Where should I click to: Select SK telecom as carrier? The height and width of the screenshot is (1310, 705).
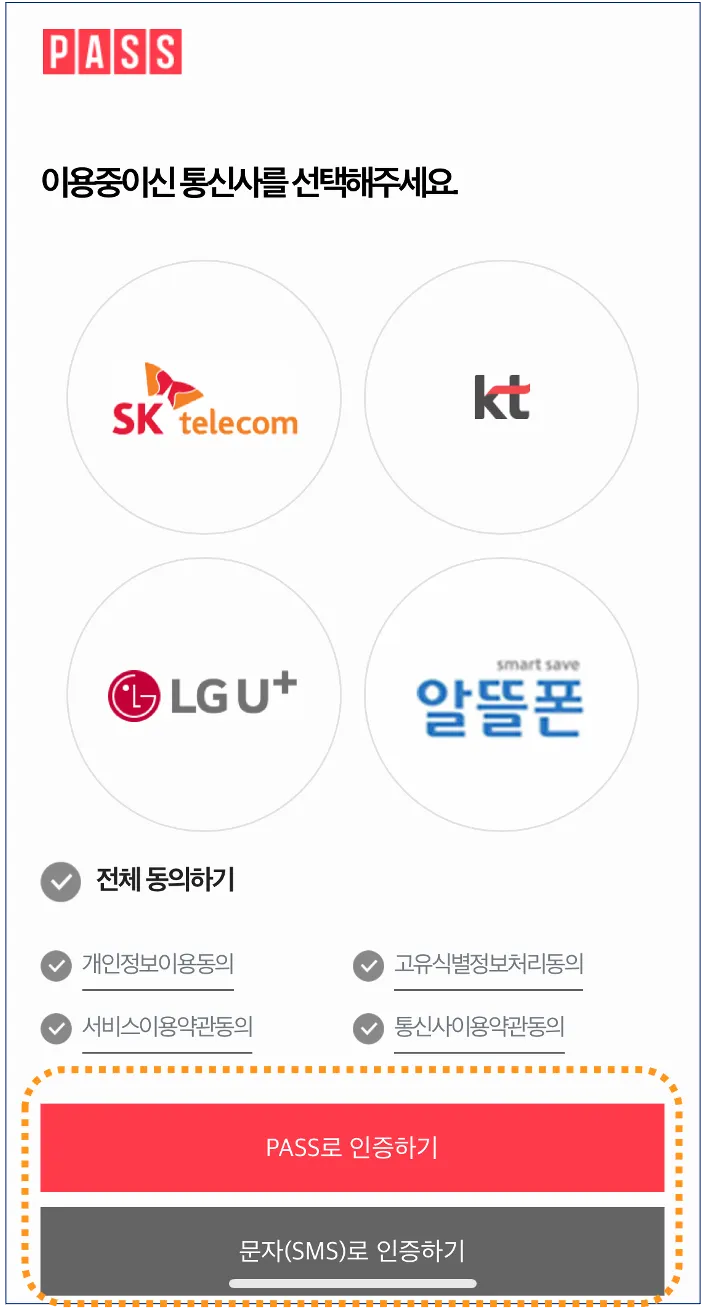204,399
